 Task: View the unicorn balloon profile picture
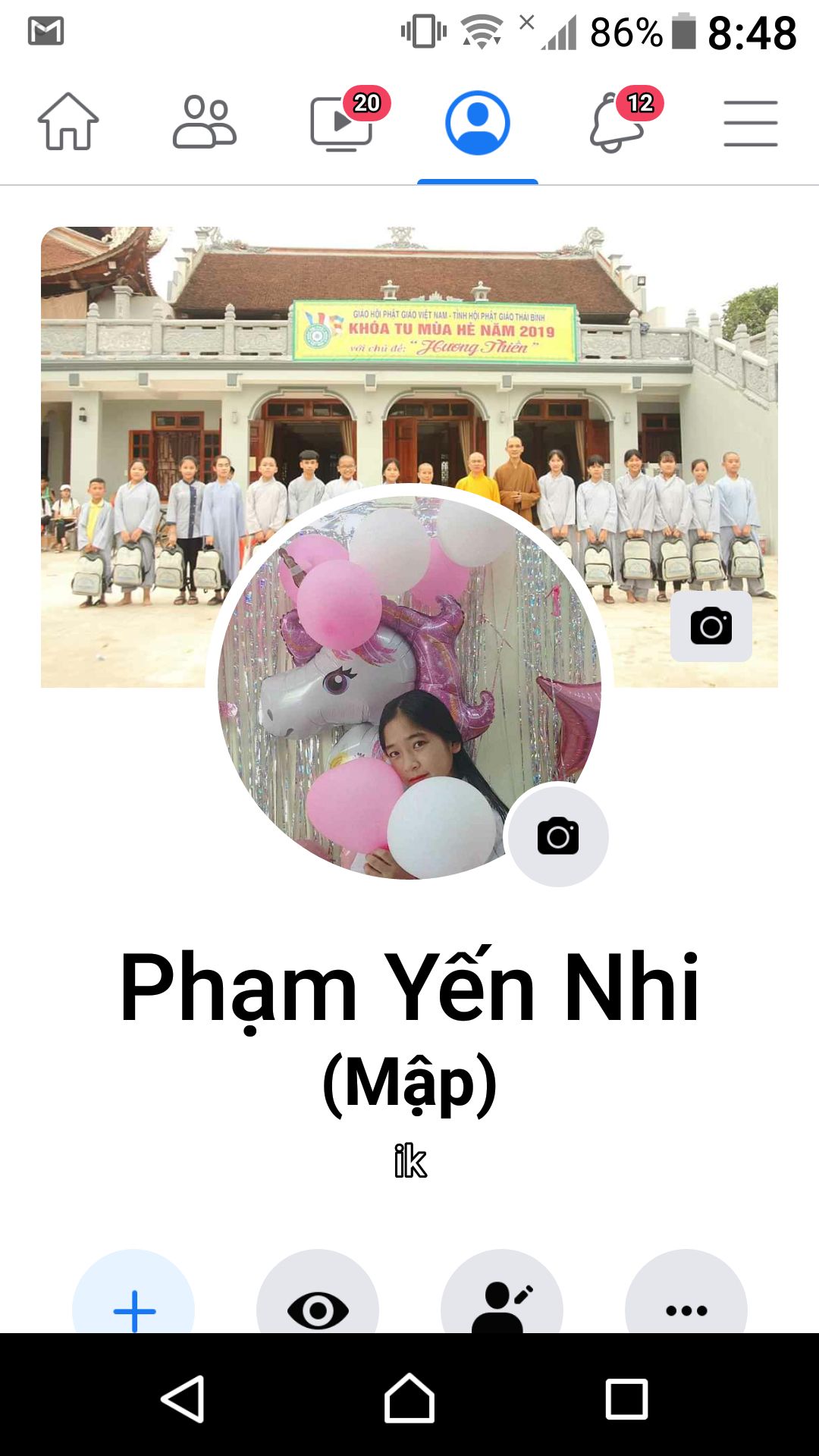pos(394,682)
